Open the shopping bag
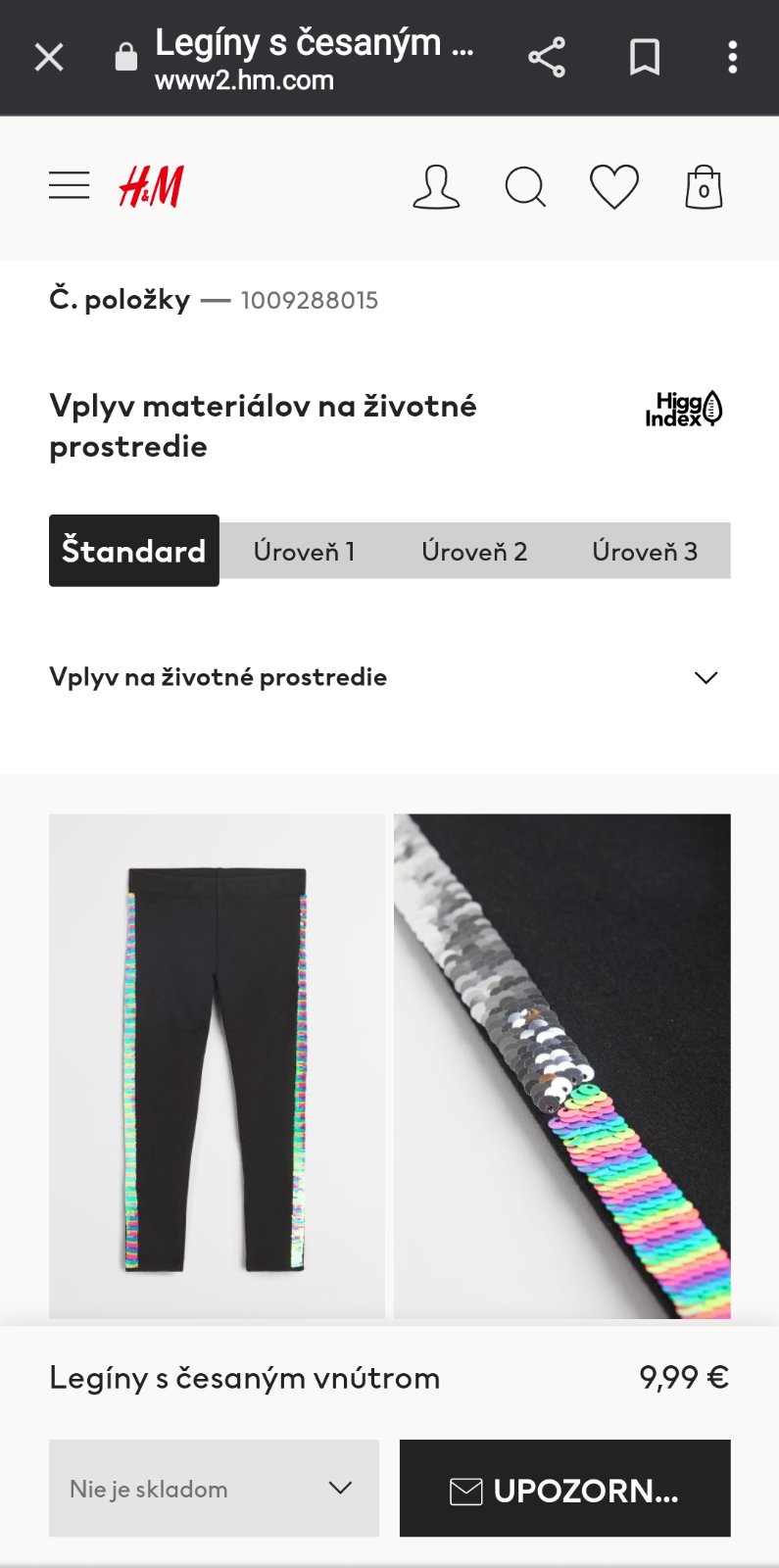 tap(704, 187)
